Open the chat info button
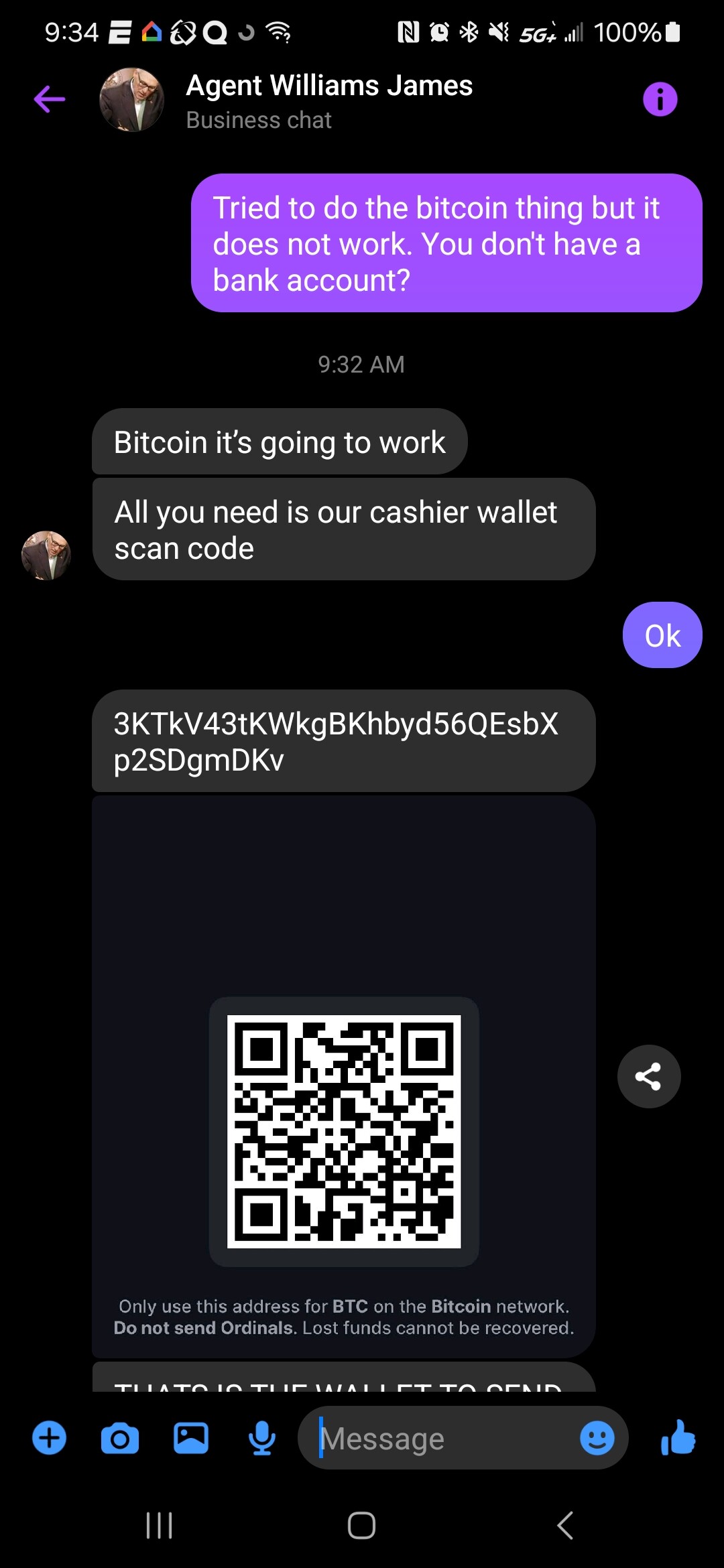The height and width of the screenshot is (1568, 724). [660, 99]
